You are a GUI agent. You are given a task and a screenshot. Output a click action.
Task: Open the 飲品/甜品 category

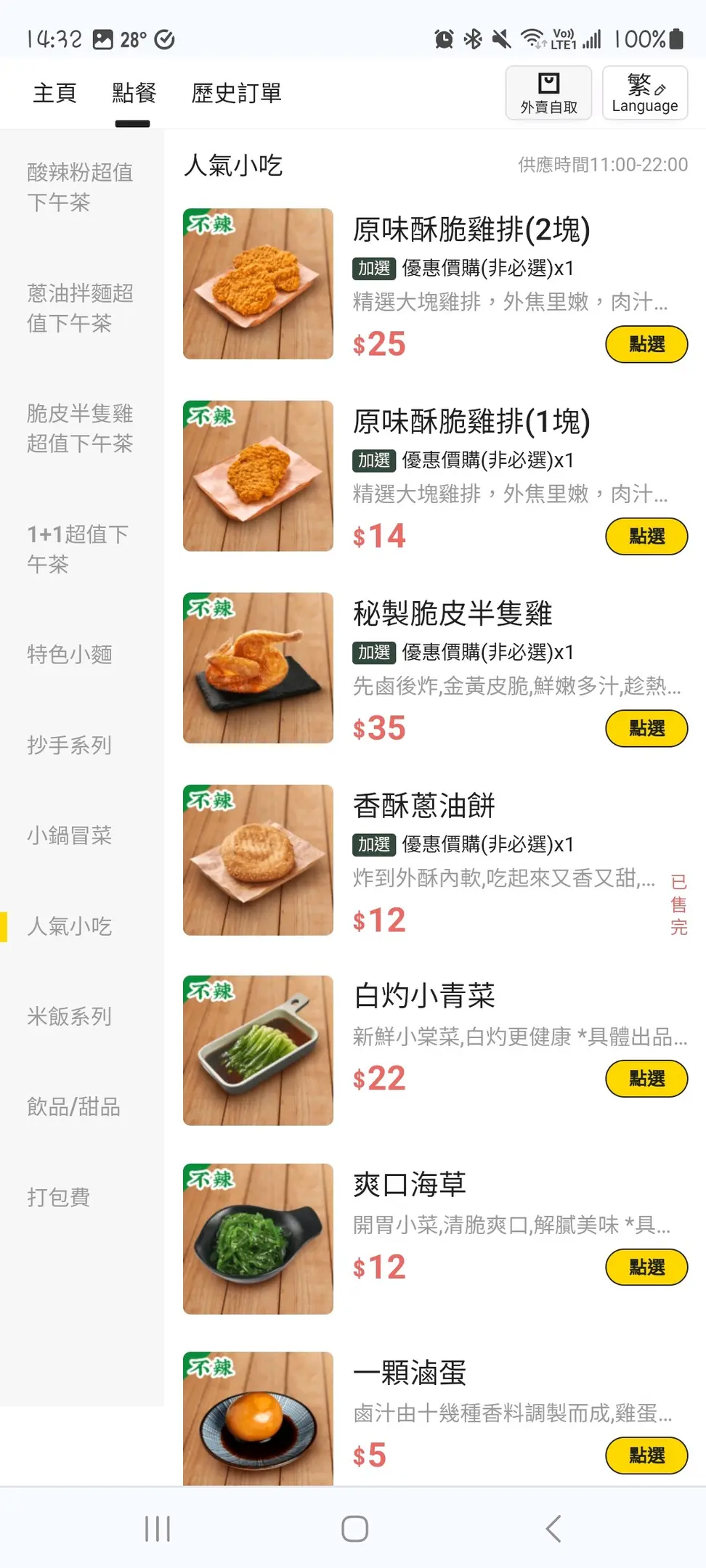(73, 1107)
